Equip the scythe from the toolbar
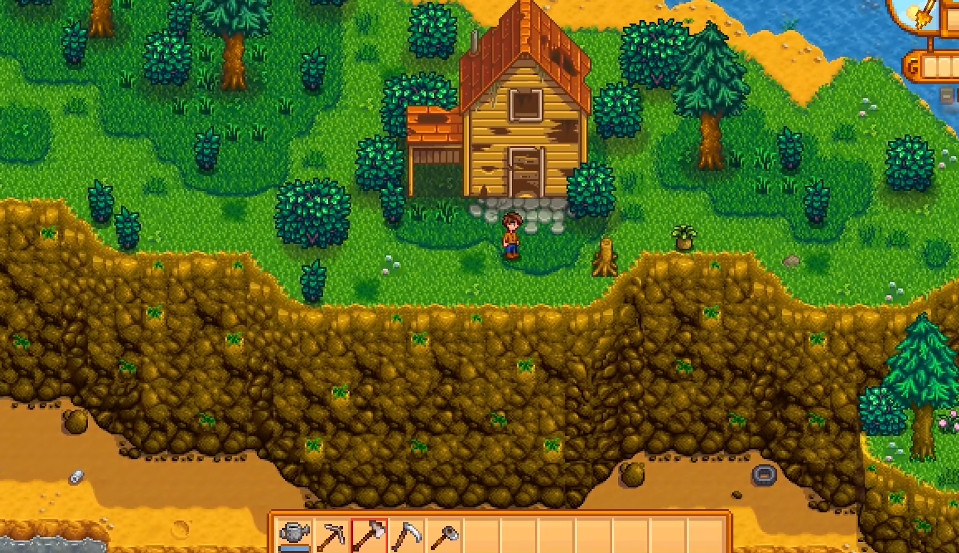 pyautogui.click(x=406, y=536)
